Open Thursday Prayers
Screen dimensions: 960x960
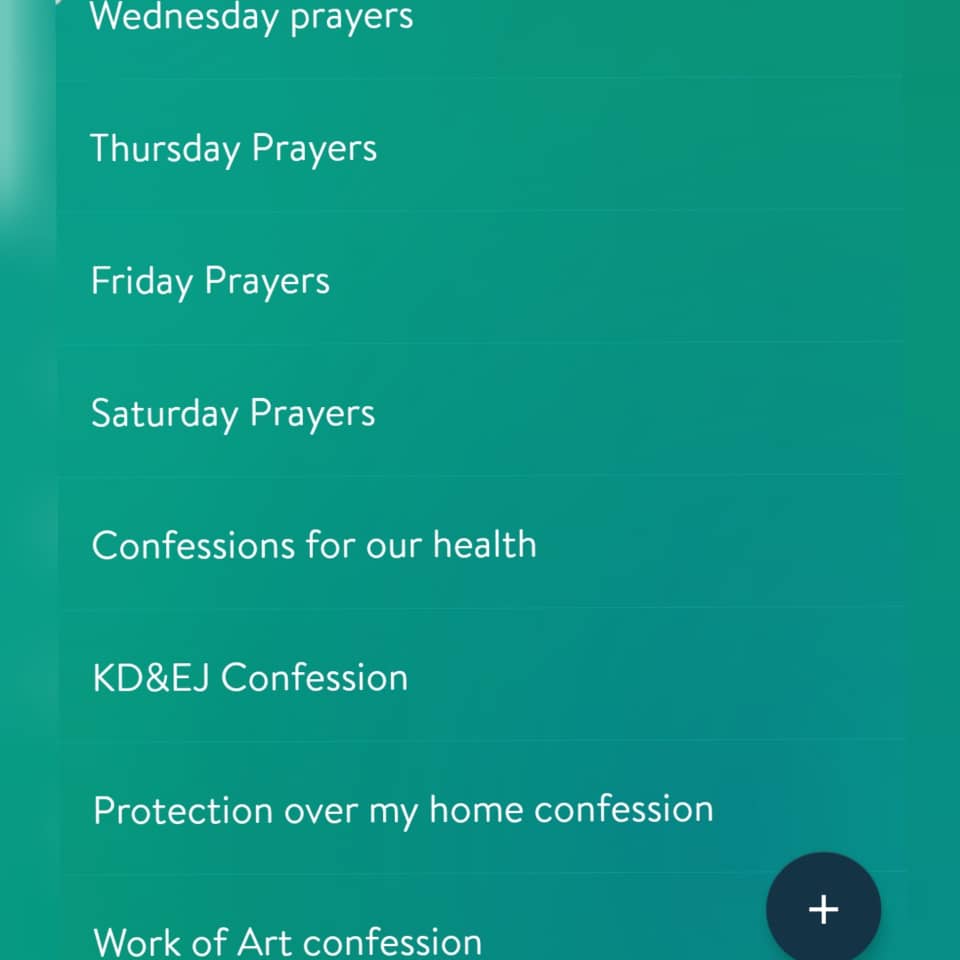point(234,148)
